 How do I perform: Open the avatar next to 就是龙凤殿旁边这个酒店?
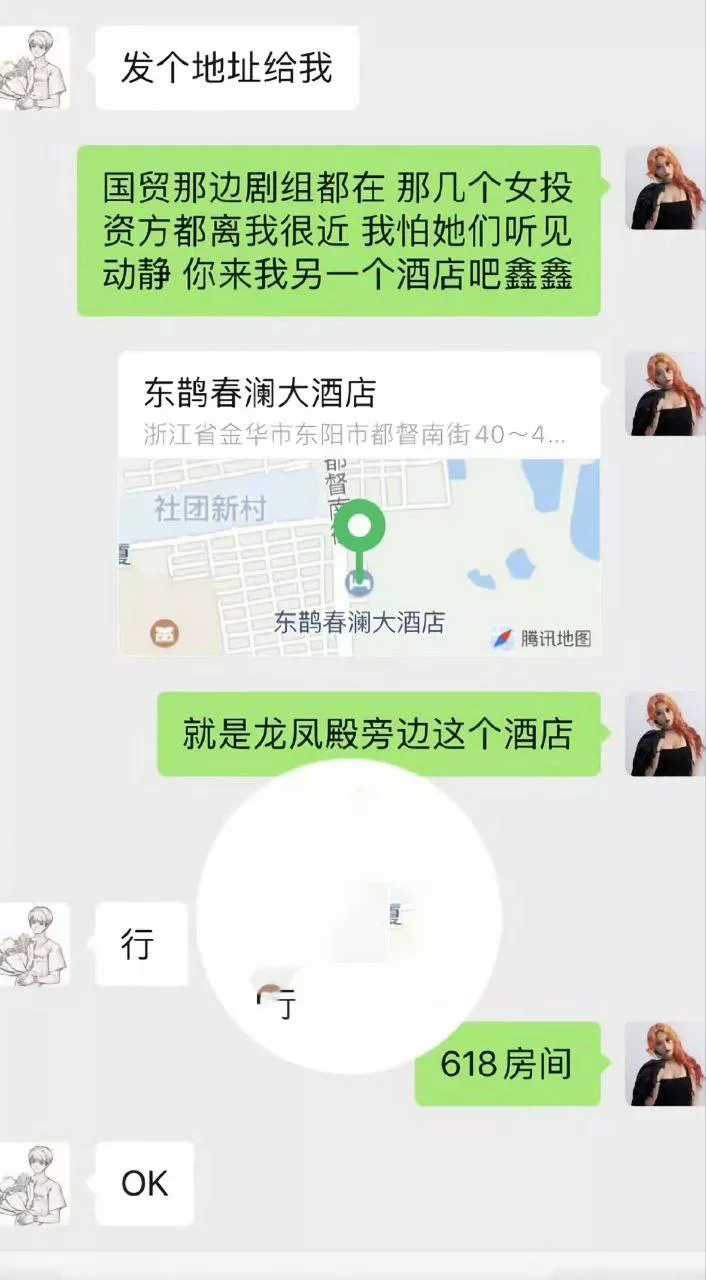[664, 733]
